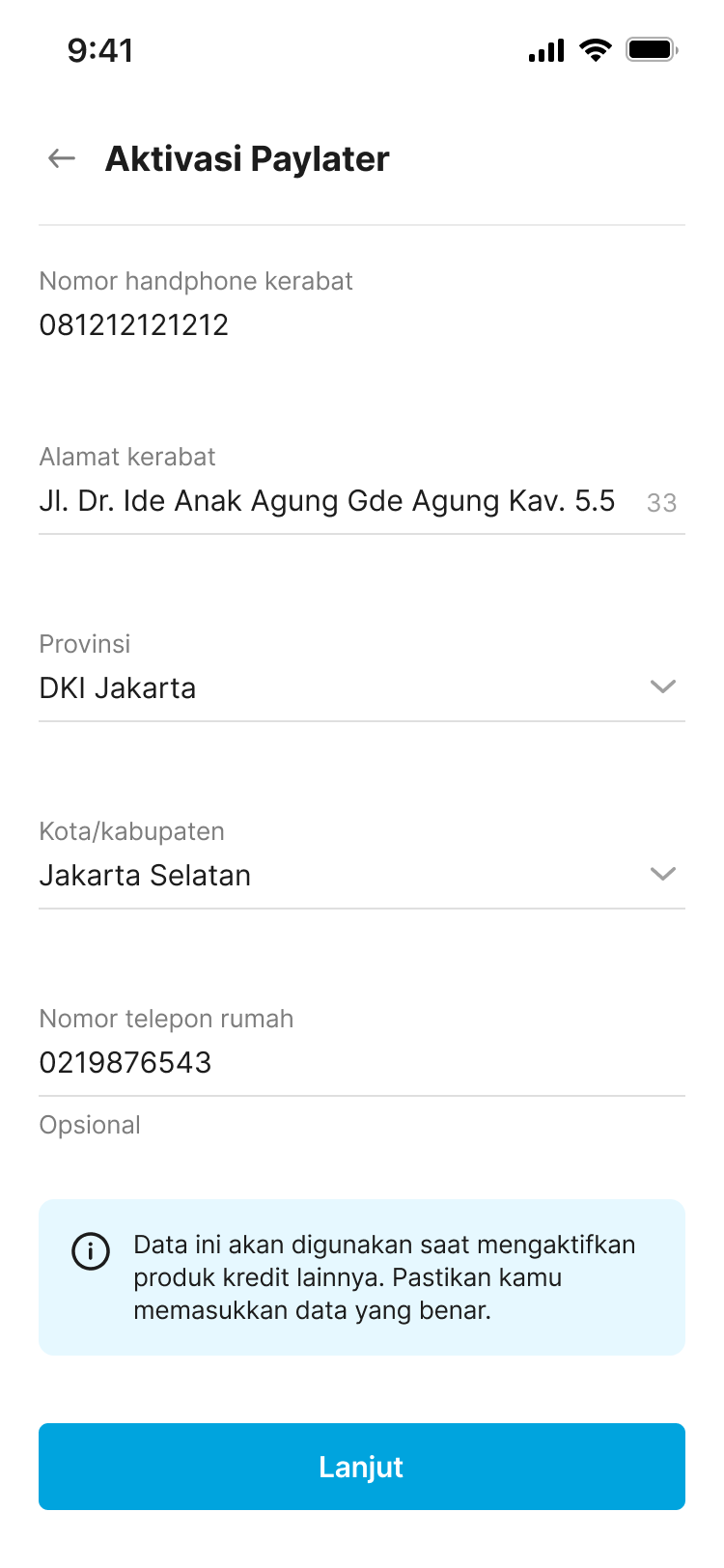Click the Wi-Fi icon in the status bar
Viewport: 724px width, 1568px height.
[595, 50]
